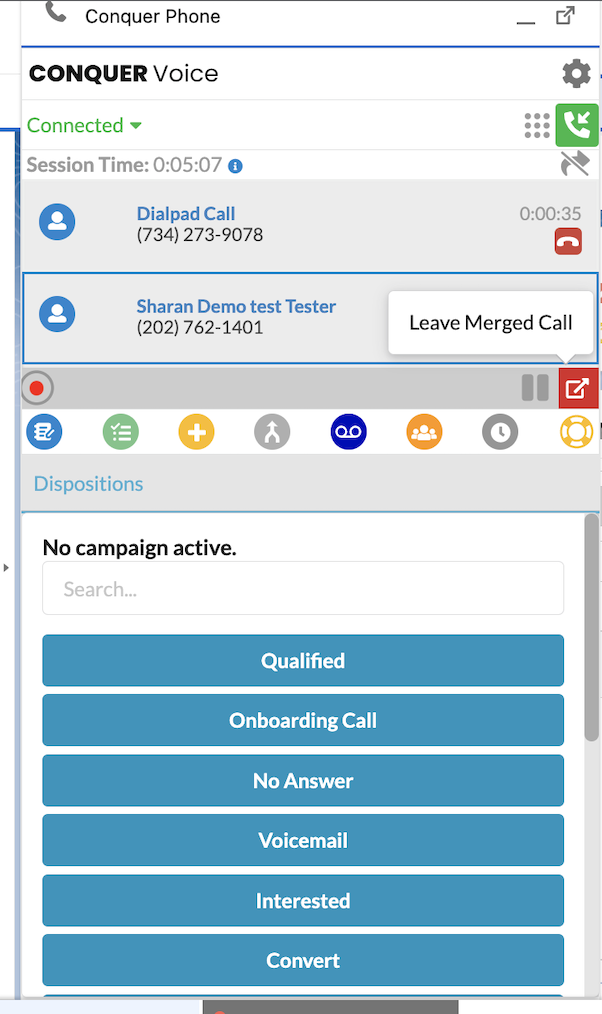
Task: Select the Voicemail disposition
Action: coord(303,840)
